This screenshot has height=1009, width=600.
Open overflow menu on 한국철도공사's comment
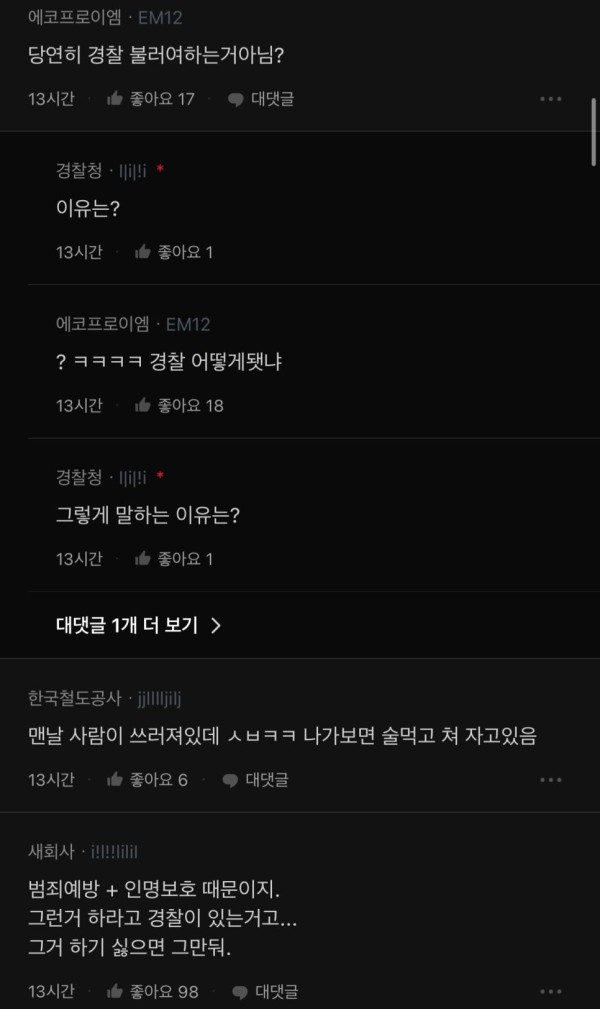[551, 779]
